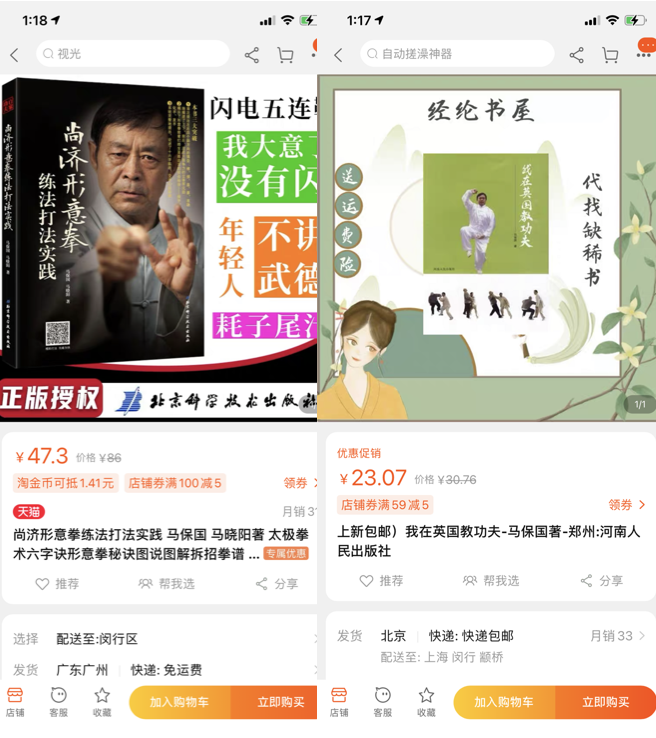Claim the 店铺券满100减5 coupon

296,483
